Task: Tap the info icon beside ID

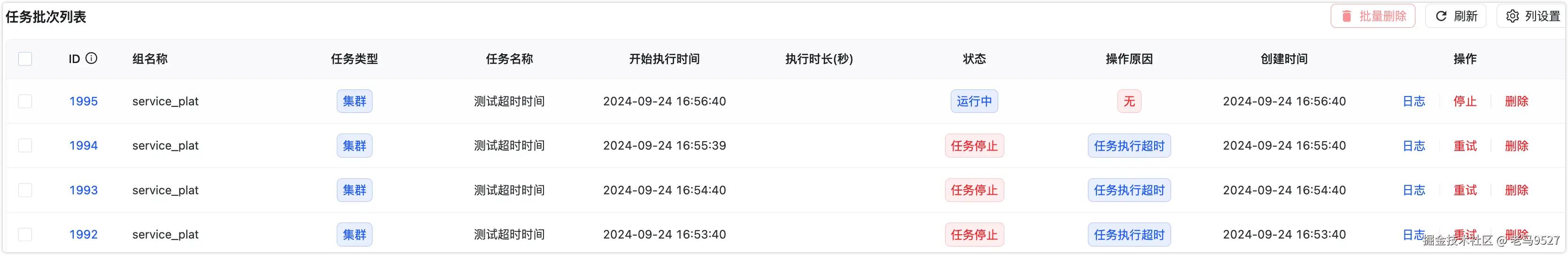Action: point(91,58)
